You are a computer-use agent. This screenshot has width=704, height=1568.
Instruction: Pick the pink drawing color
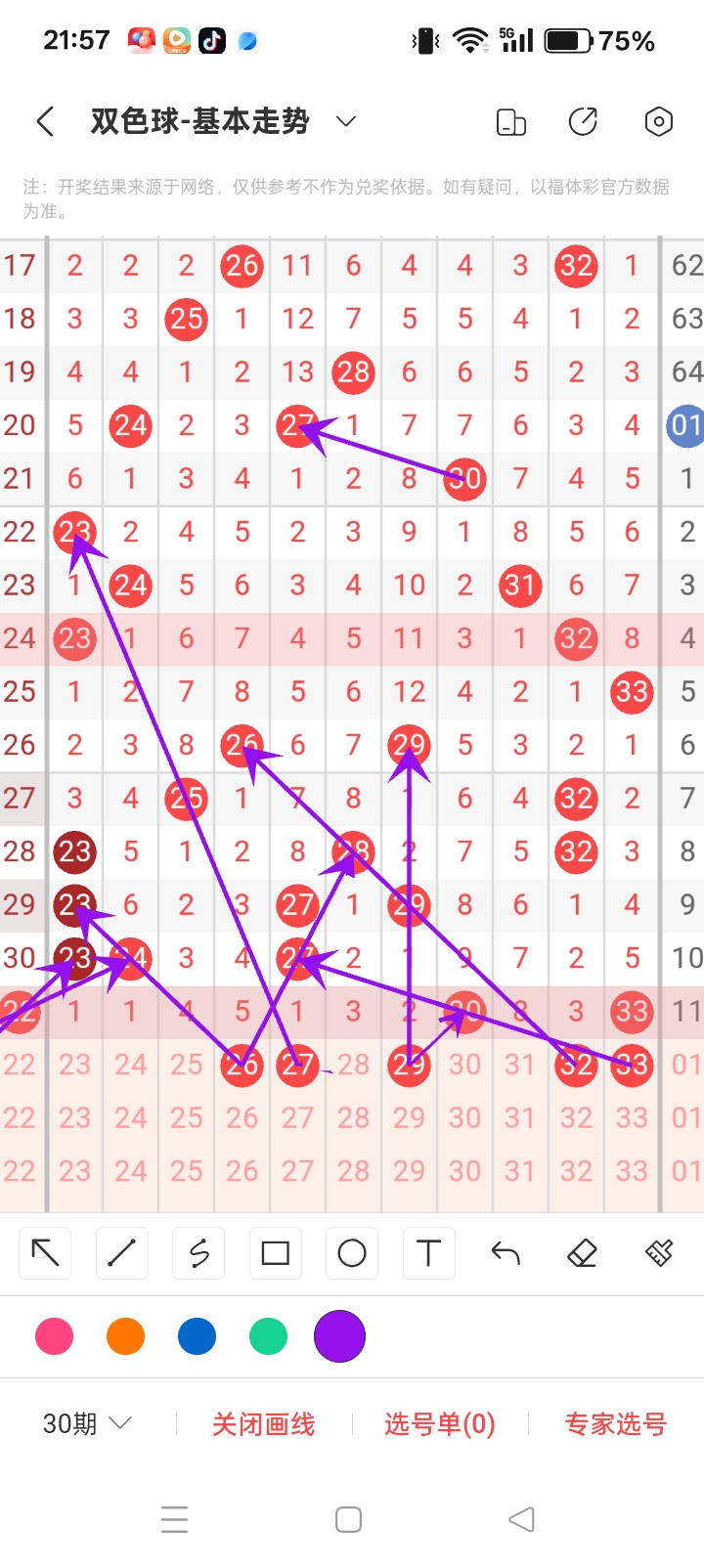[54, 1336]
